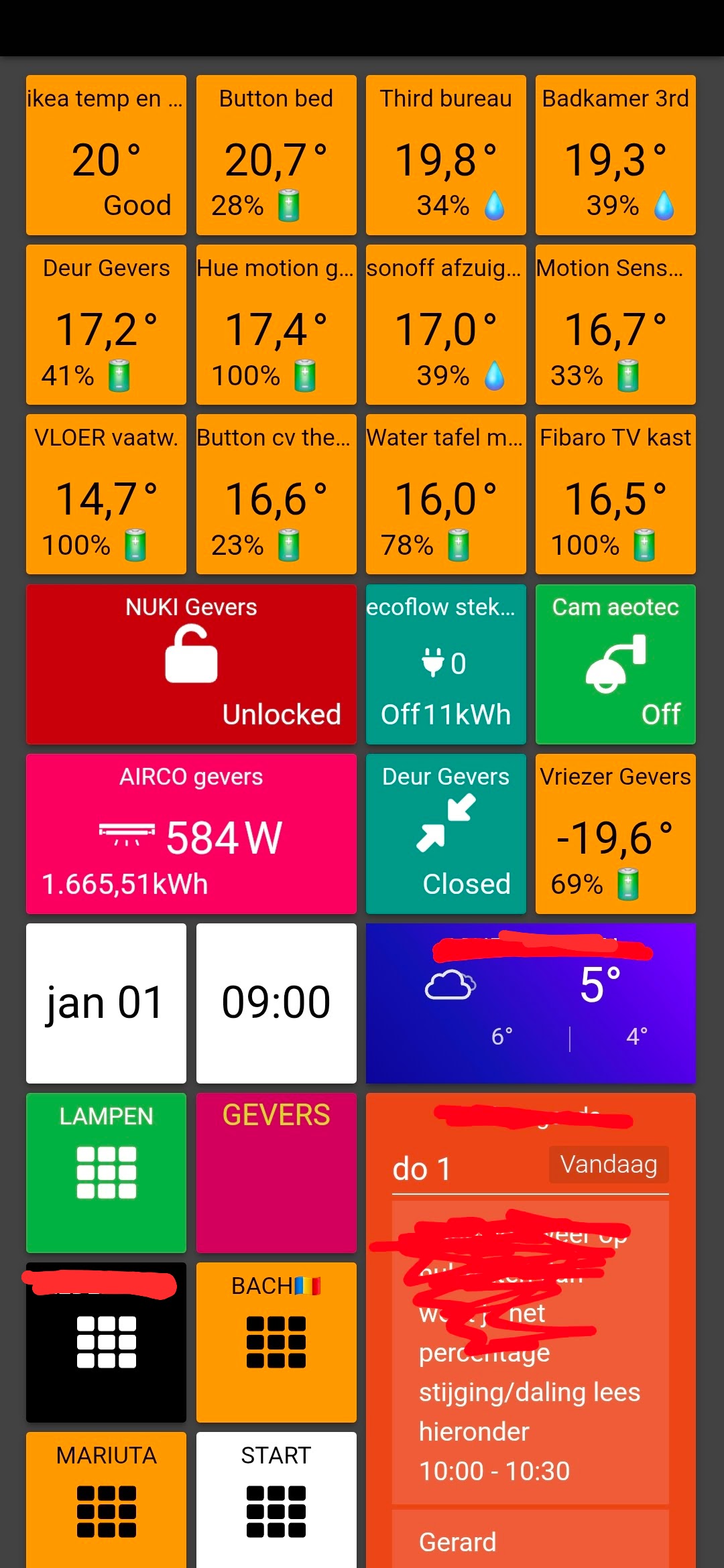Toggle the ecoflow plug tile
This screenshot has width=724, height=1568.
(446, 664)
